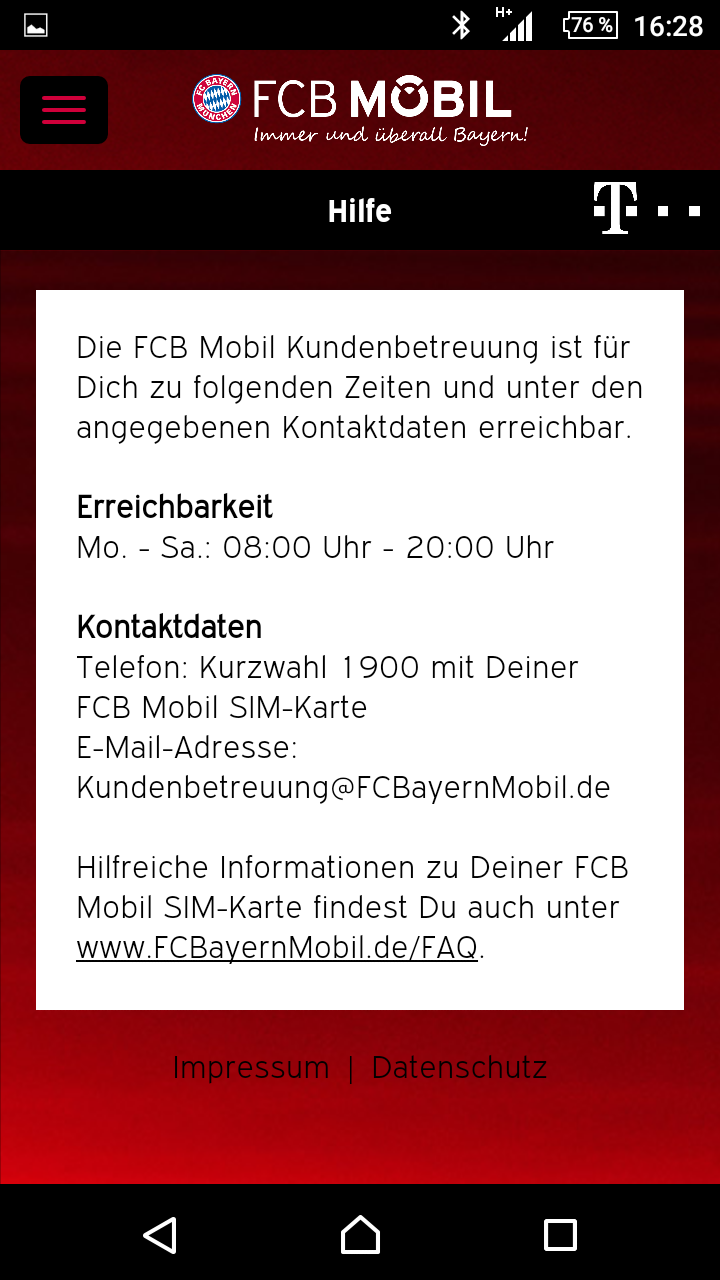Open the www.FCBayernMobil.de/FAQ link

[x=277, y=947]
